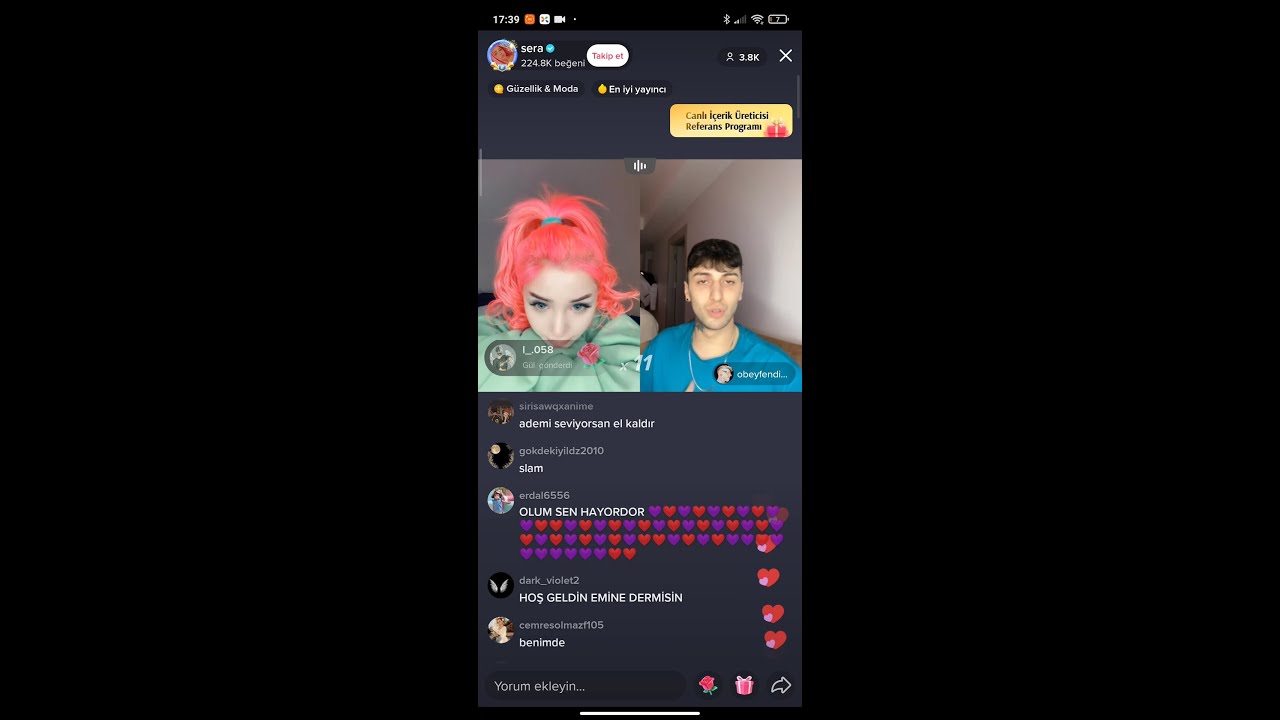Open obeyfendi guest profile tag
Image resolution: width=1280 pixels, height=720 pixels.
click(753, 374)
